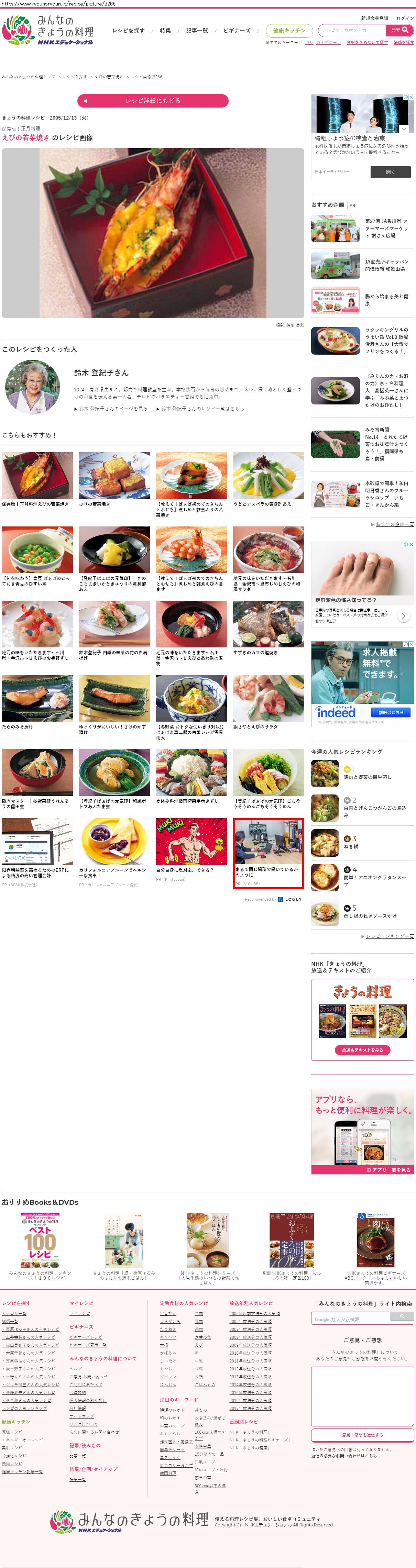
Task: Open ranking item 鶏肉と野菜の簡単蒸し
Action: pos(367,777)
